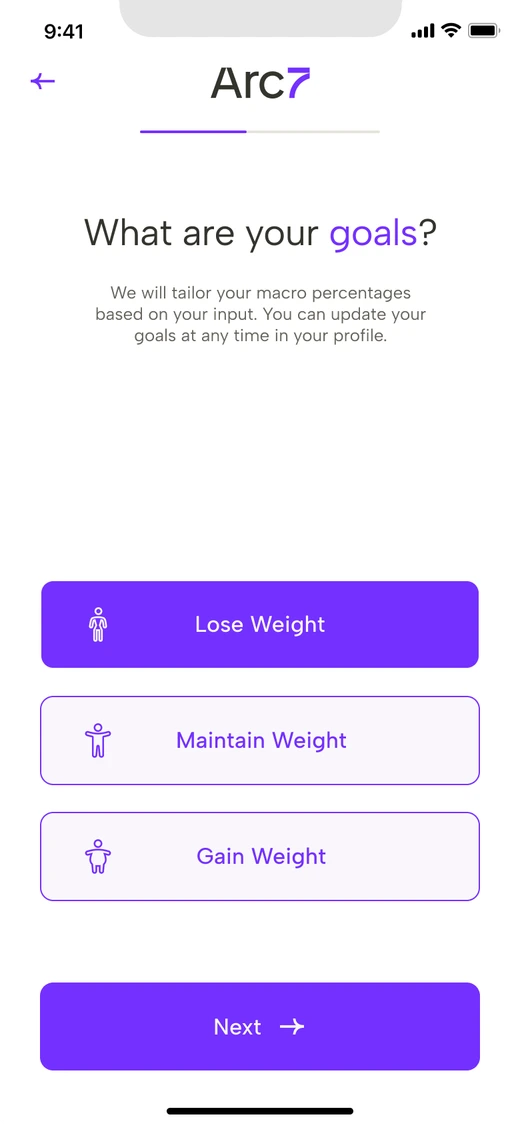Go back using the purple arrow
Image resolution: width=520 pixels, height=1125 pixels.
pos(43,81)
